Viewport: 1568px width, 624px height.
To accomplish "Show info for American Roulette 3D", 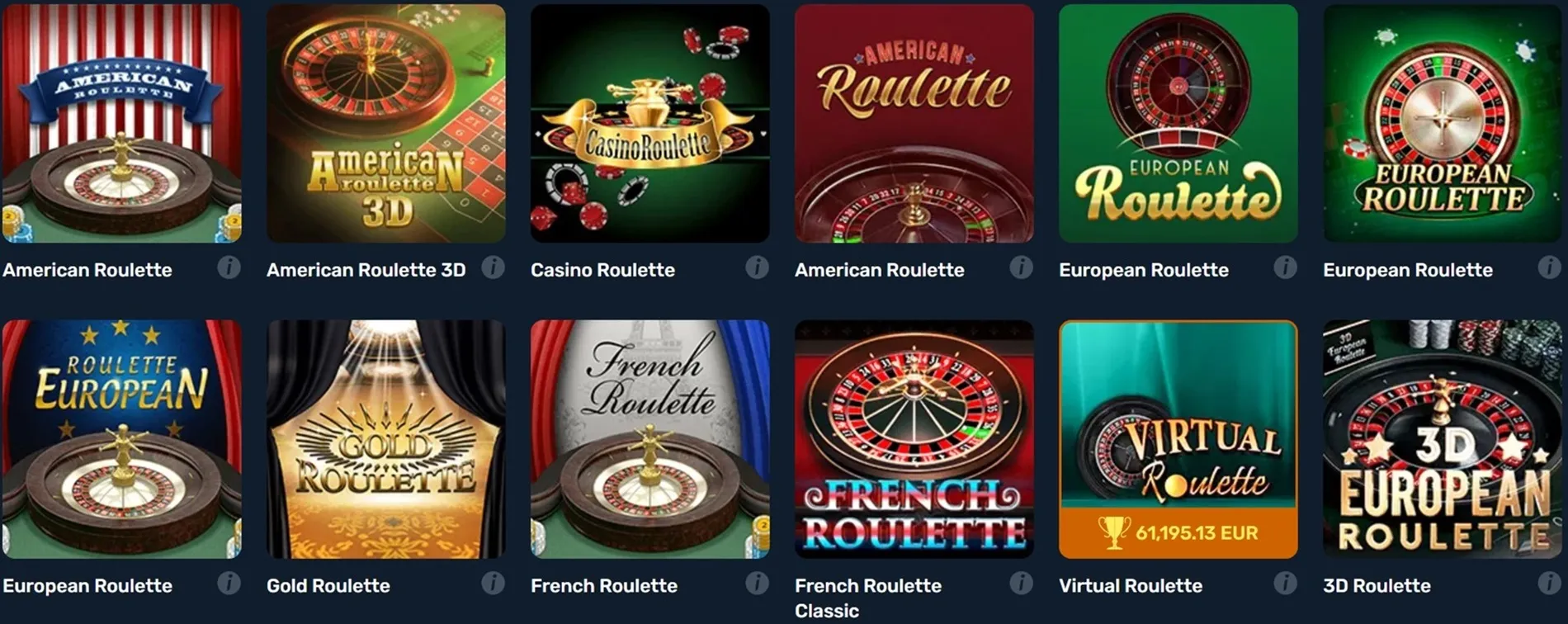I will click(x=494, y=267).
